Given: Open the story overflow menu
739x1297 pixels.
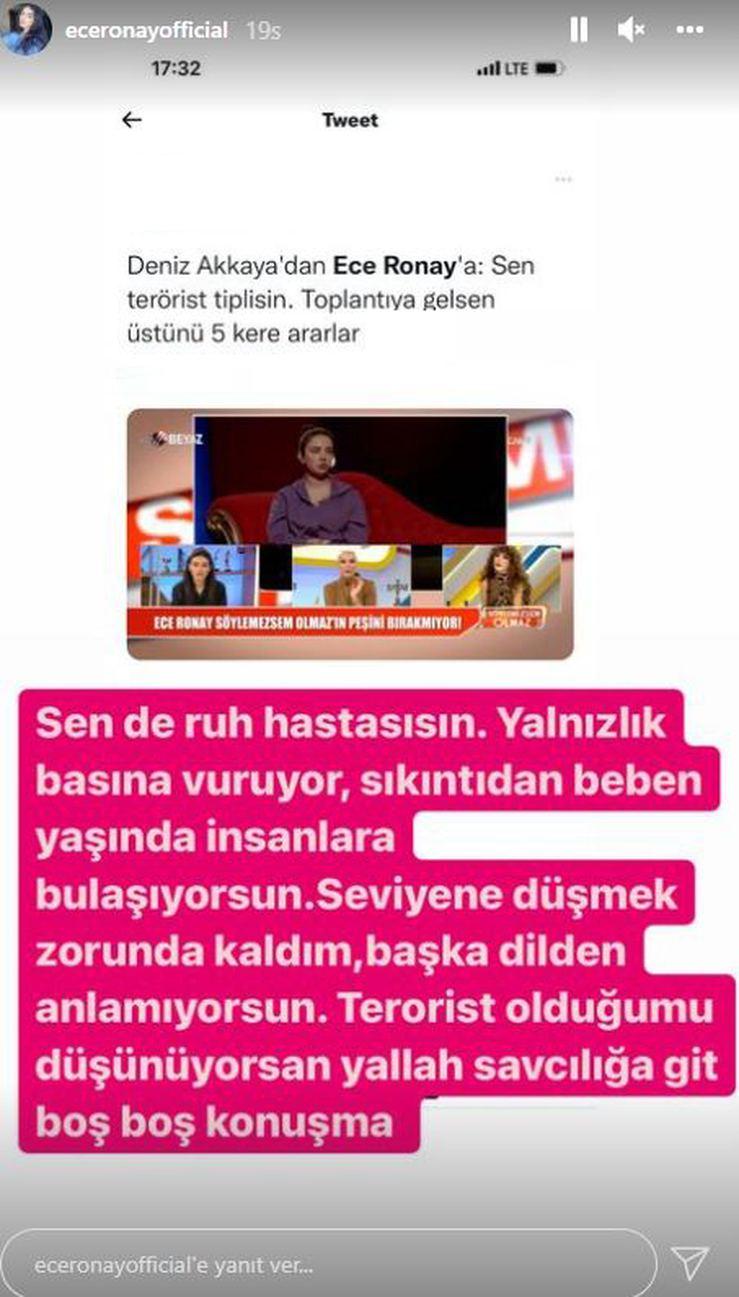Looking at the screenshot, I should click(x=690, y=30).
